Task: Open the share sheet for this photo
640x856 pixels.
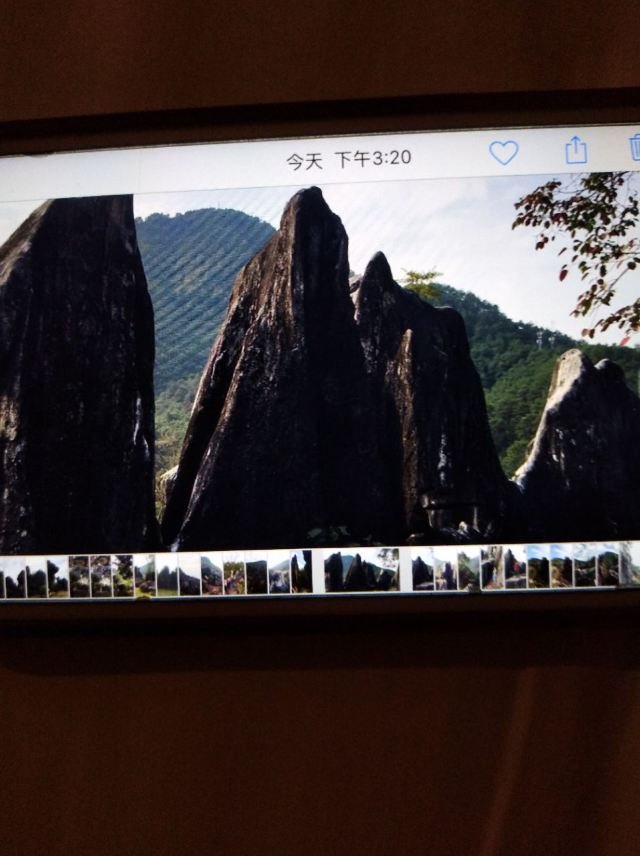Action: tap(576, 150)
